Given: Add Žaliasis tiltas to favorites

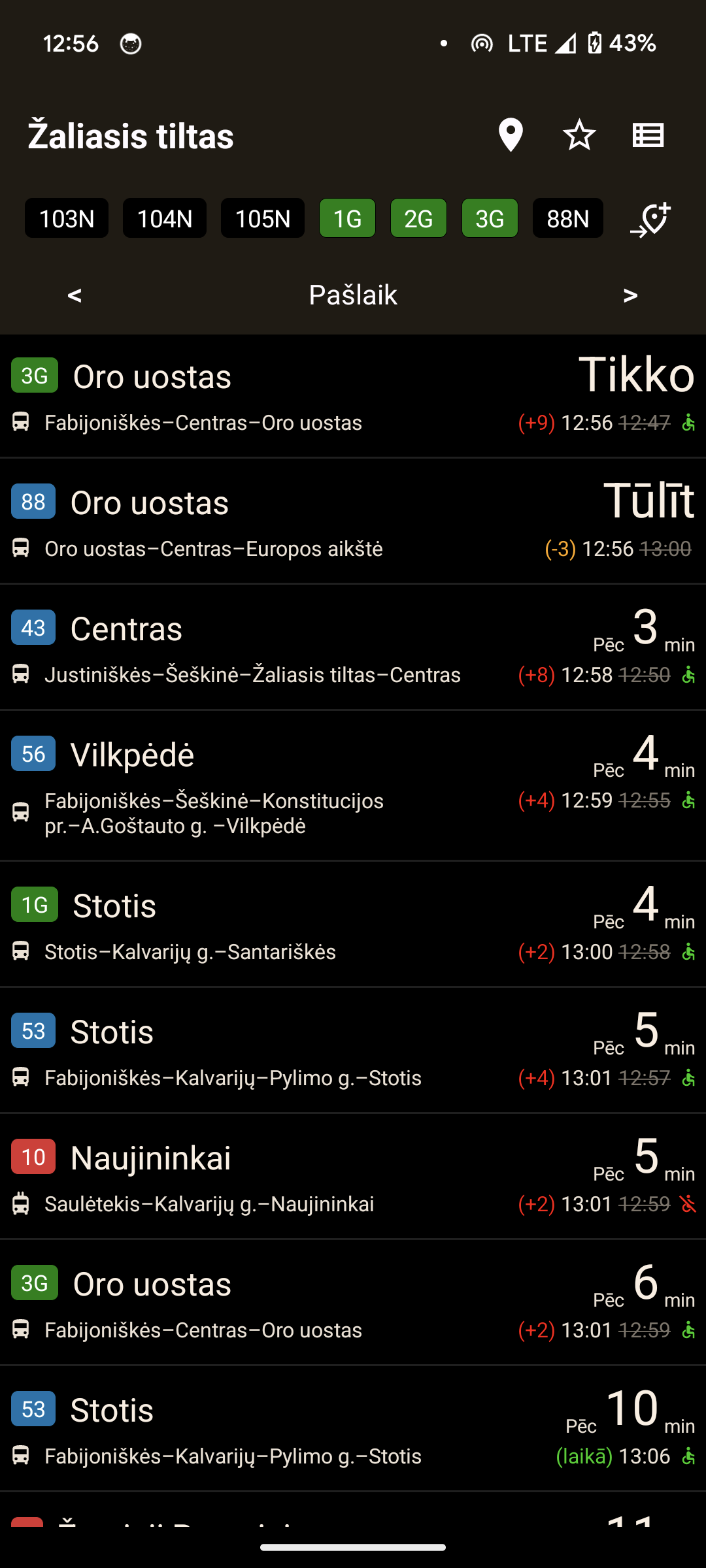Looking at the screenshot, I should pos(579,135).
